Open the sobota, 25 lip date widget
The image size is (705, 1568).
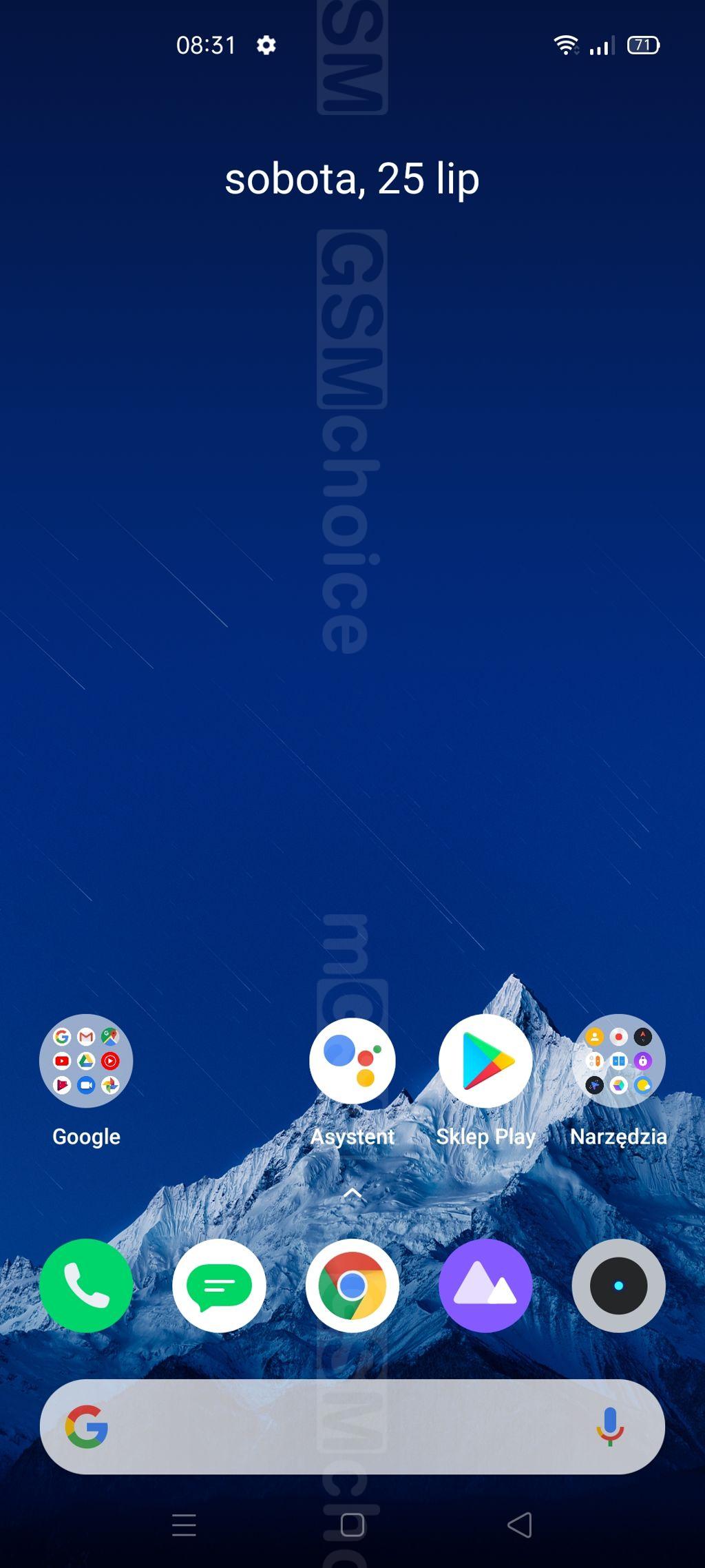(352, 179)
